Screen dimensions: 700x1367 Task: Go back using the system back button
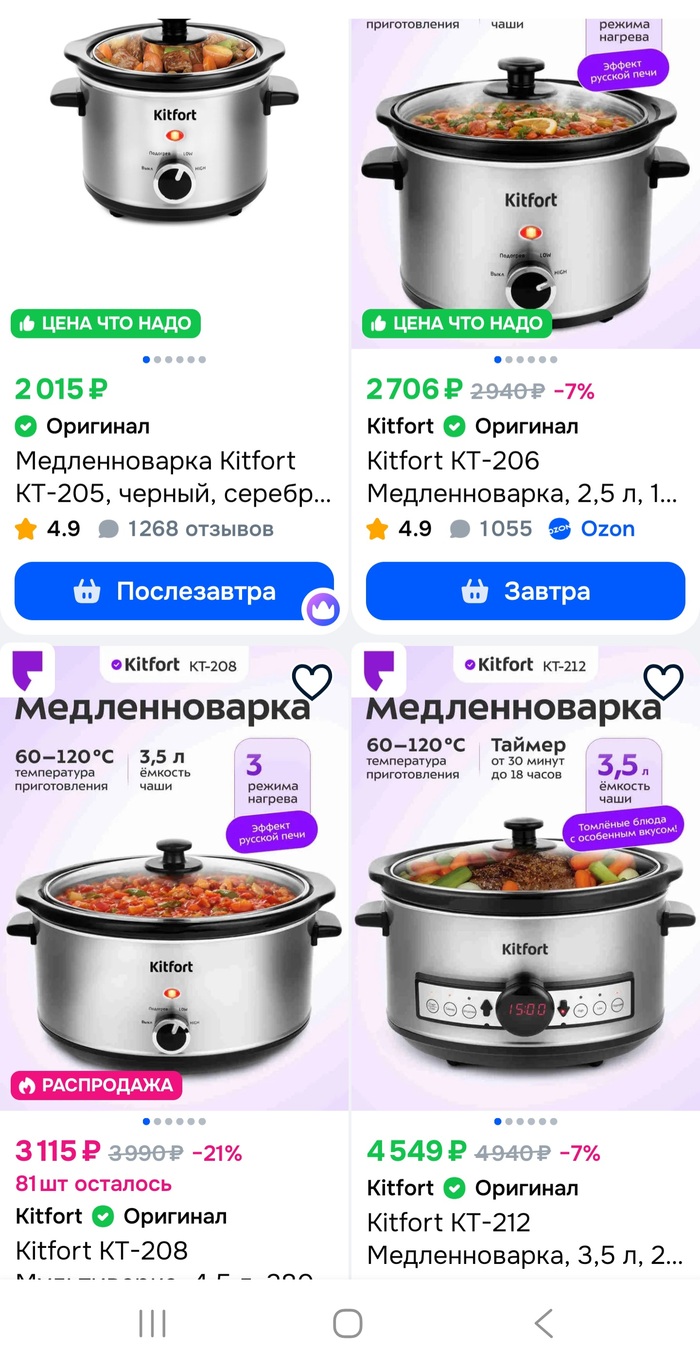543,1323
